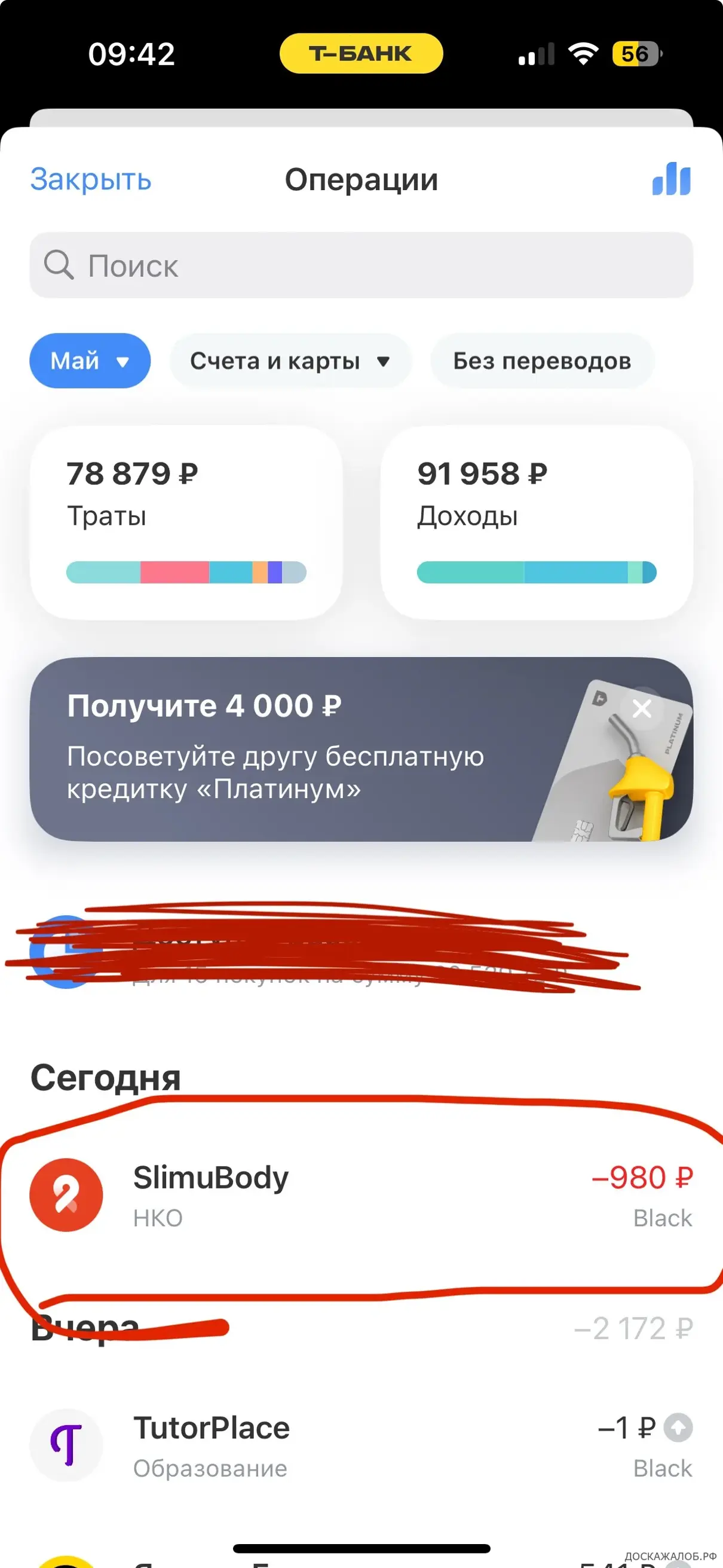Screen dimensions: 723x1568
Task: Open the statistics chart icon
Action: tap(671, 179)
